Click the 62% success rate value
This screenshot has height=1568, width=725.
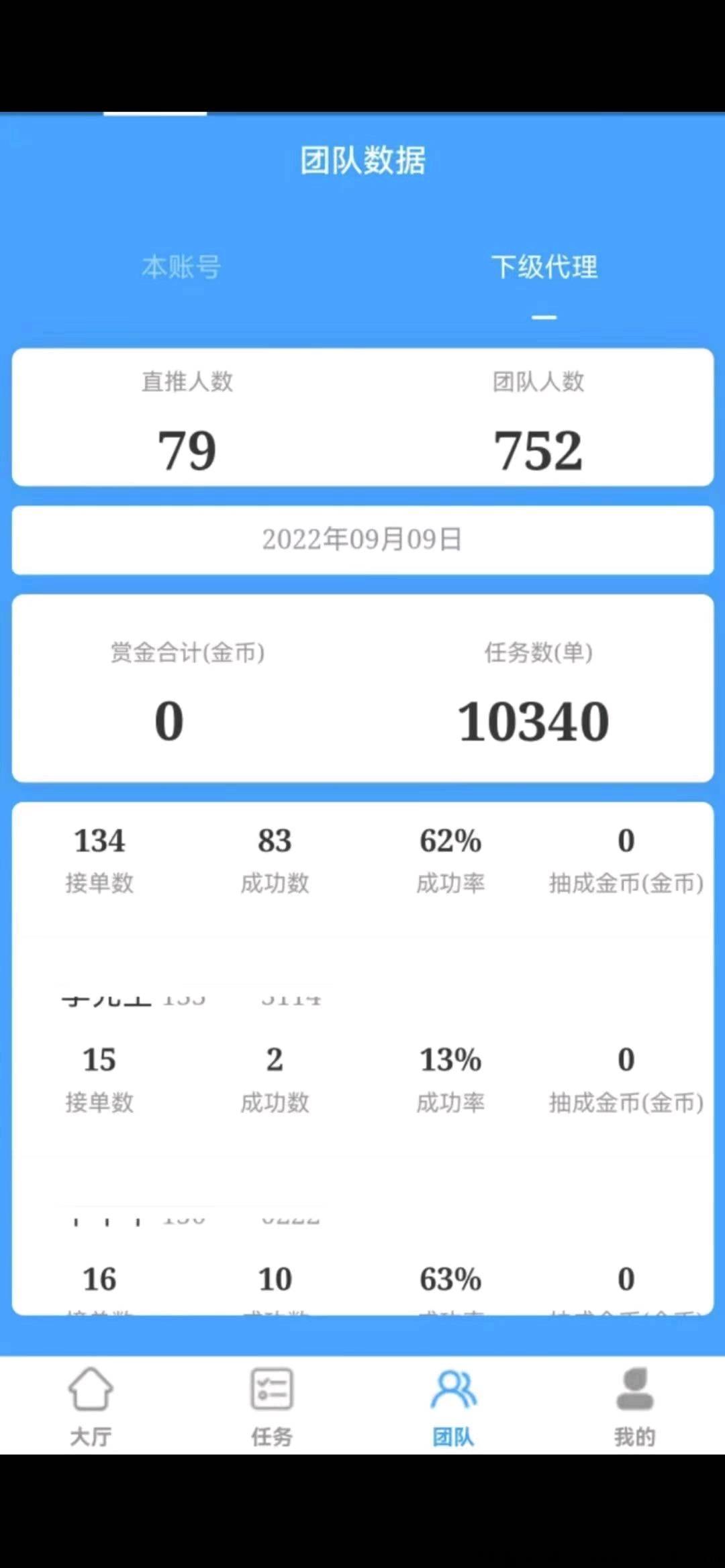(x=450, y=841)
